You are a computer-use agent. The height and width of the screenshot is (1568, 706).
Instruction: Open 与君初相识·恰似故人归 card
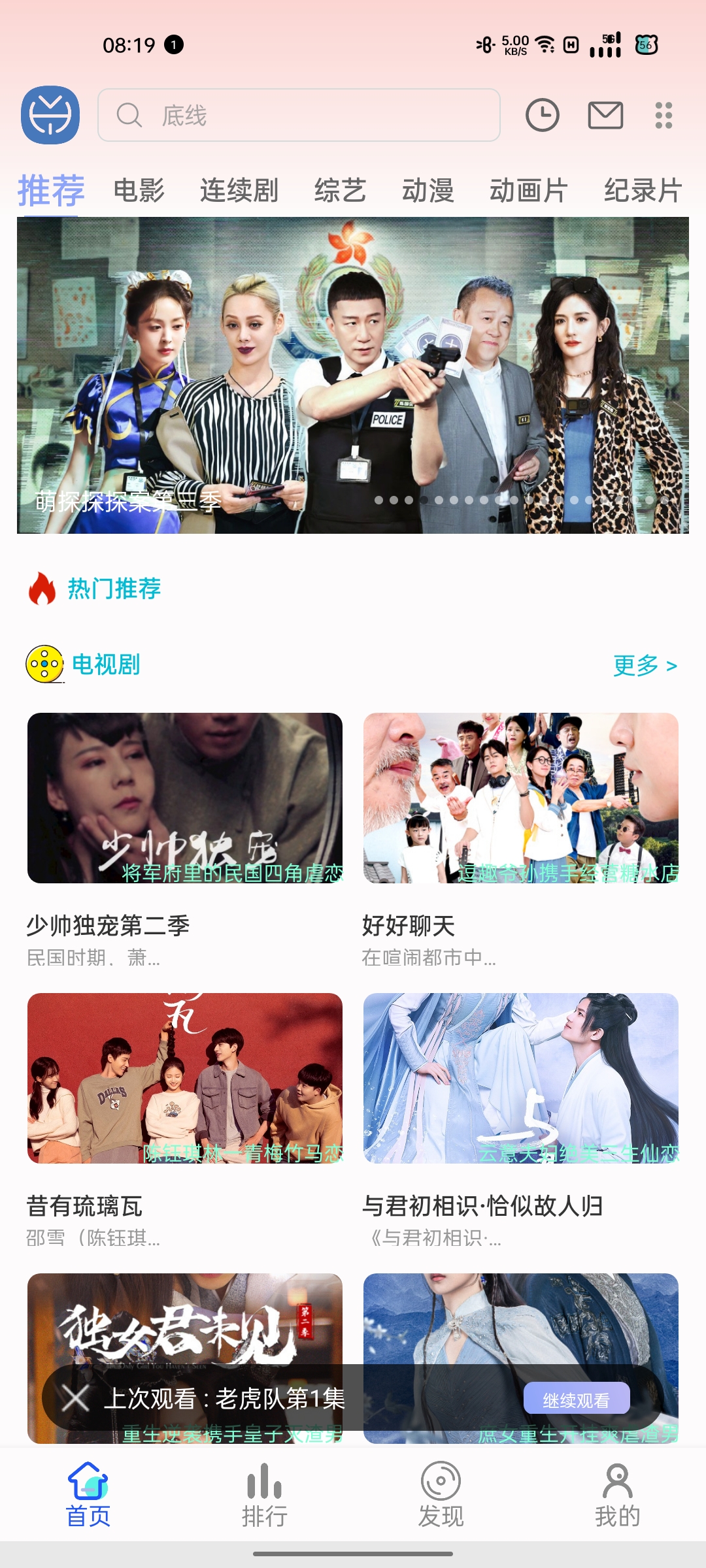click(521, 1079)
